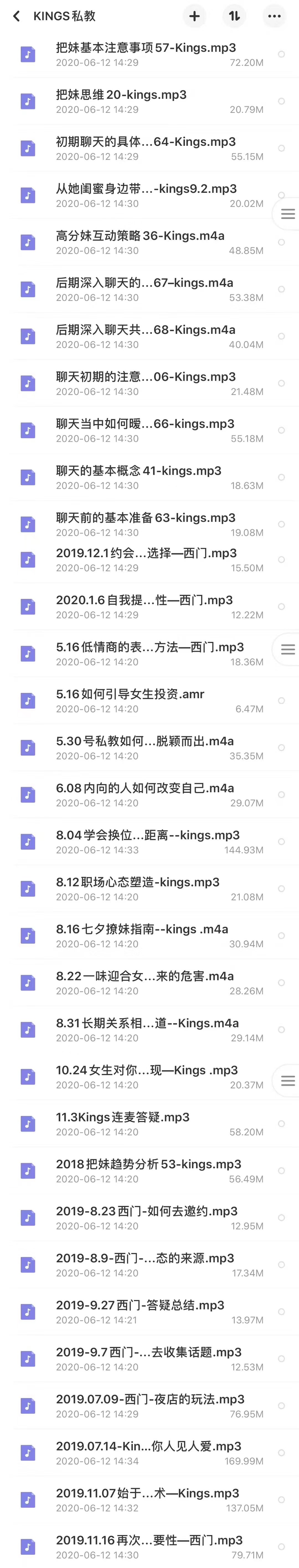Go back from KINGS 私教 folder
Viewport: 299px width, 1568px height.
click(16, 16)
